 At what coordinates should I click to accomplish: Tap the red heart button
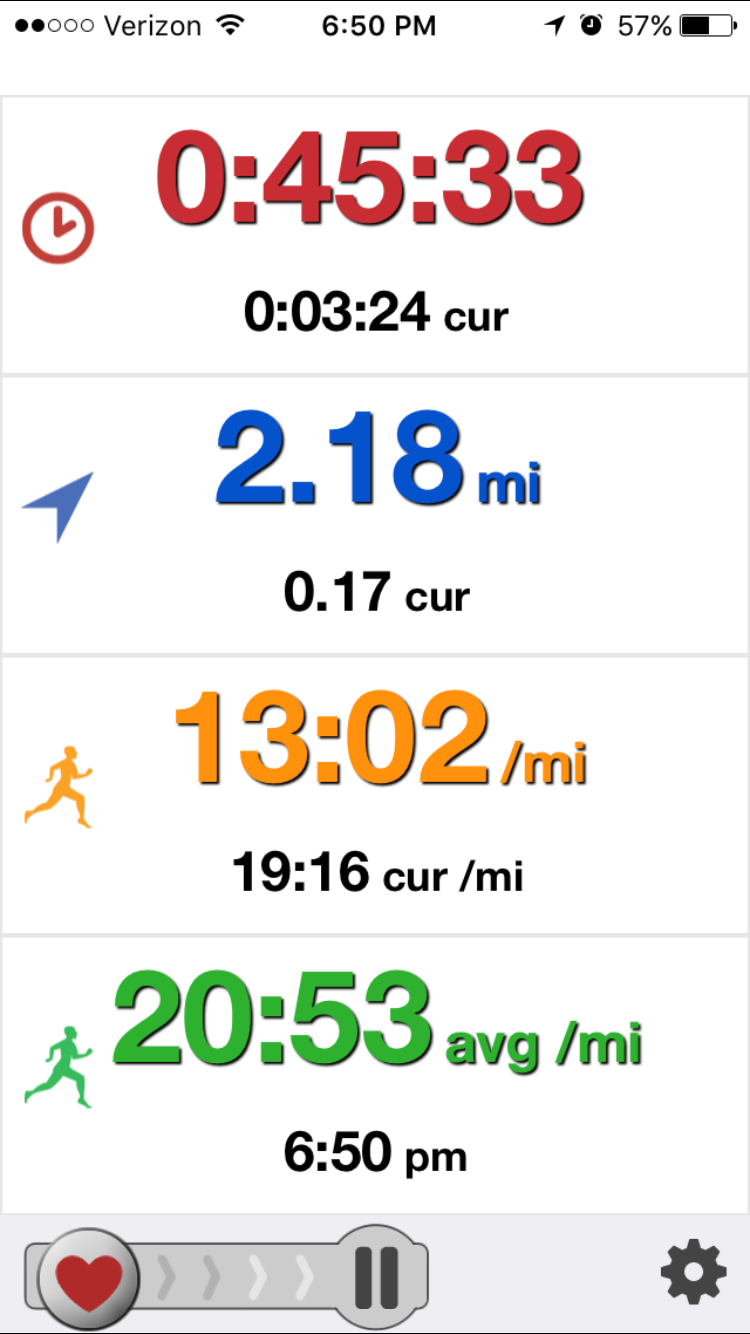point(88,1277)
